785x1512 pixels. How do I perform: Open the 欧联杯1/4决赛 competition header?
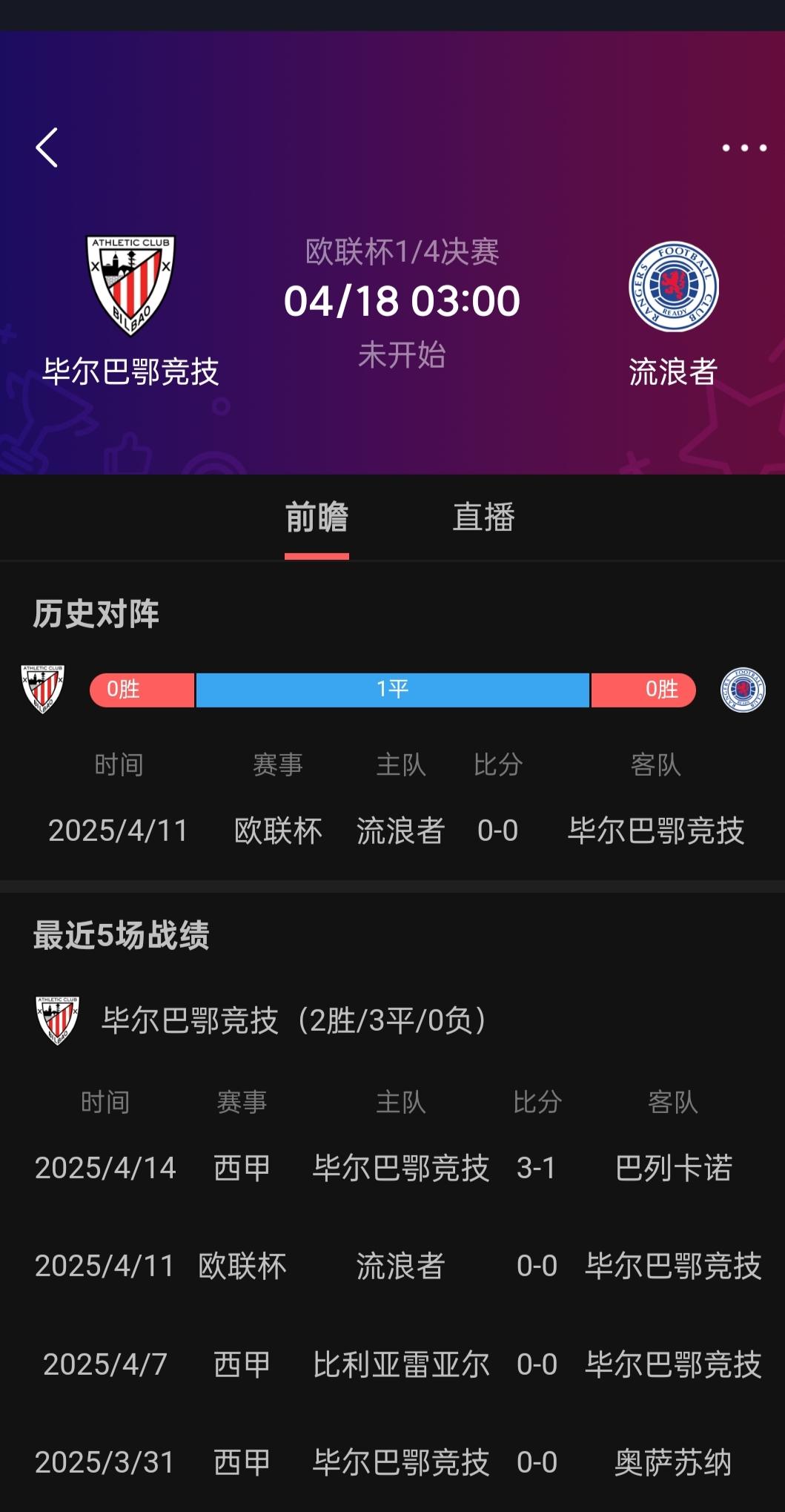[403, 251]
